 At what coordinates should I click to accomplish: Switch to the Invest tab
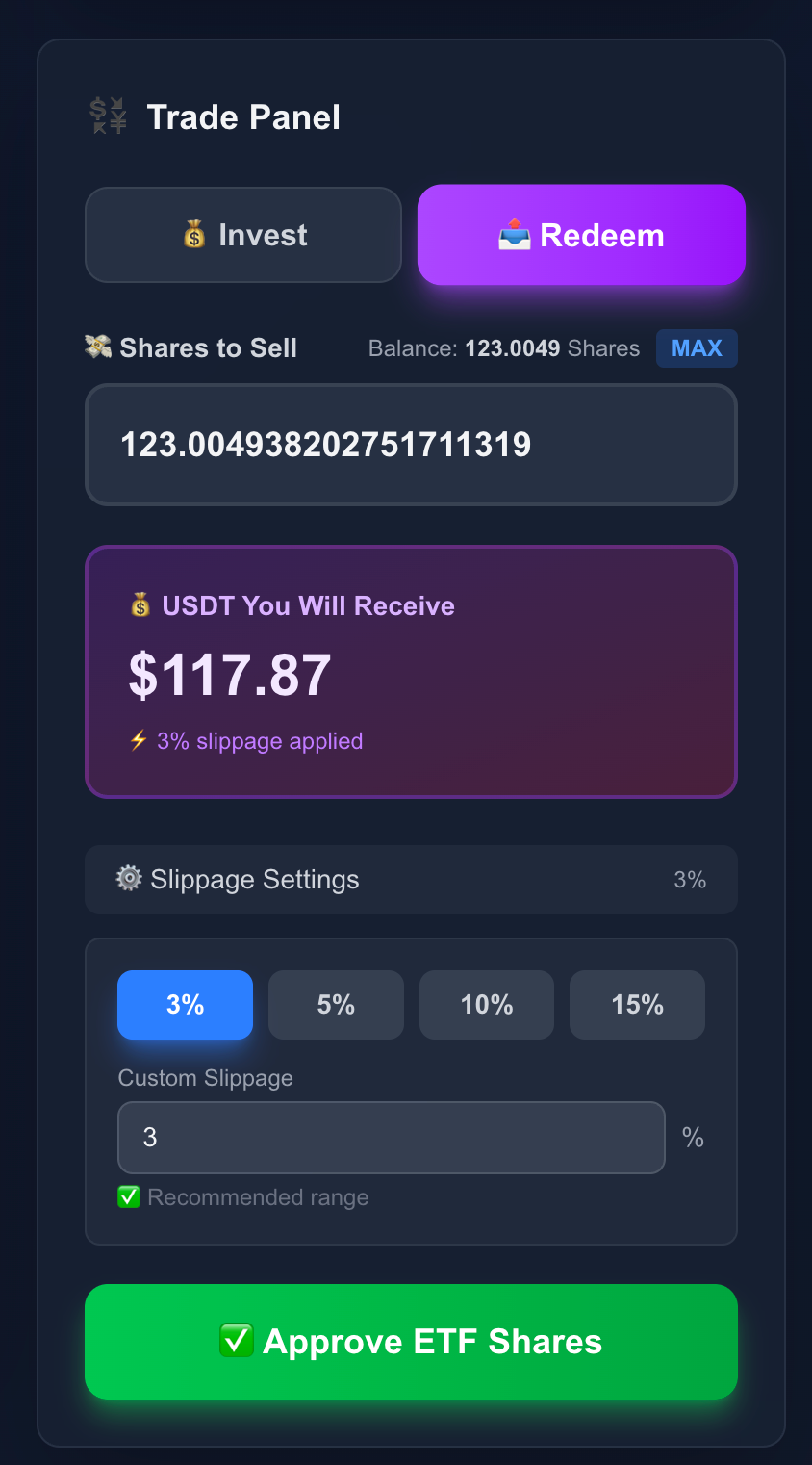[243, 235]
